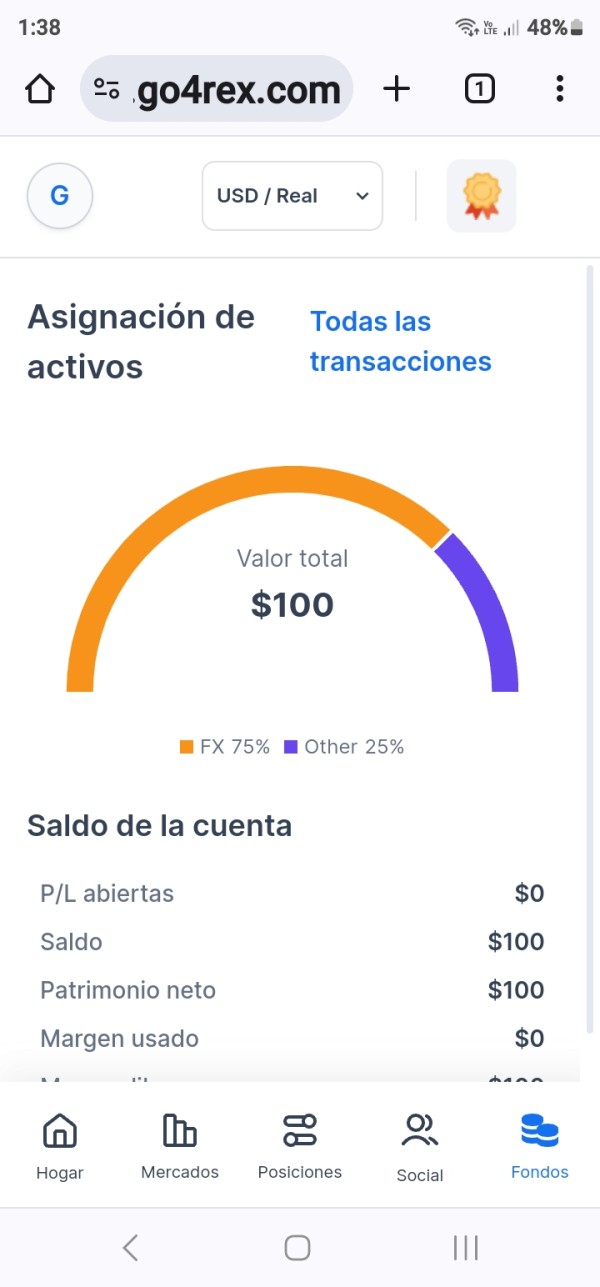The width and height of the screenshot is (600, 1287).
Task: Switch to the Hogar tab
Action: pyautogui.click(x=60, y=1146)
